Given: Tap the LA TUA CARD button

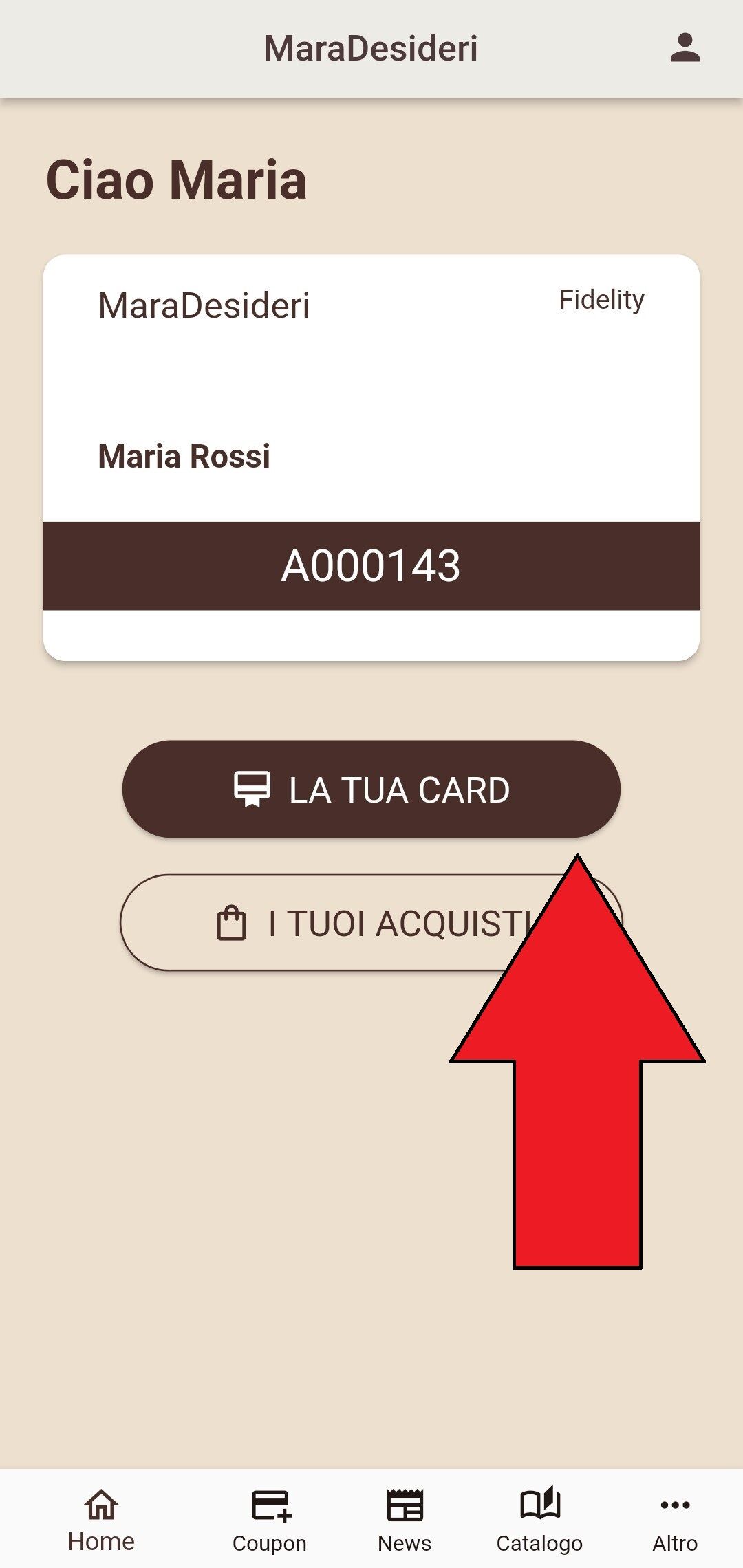Looking at the screenshot, I should (x=371, y=789).
